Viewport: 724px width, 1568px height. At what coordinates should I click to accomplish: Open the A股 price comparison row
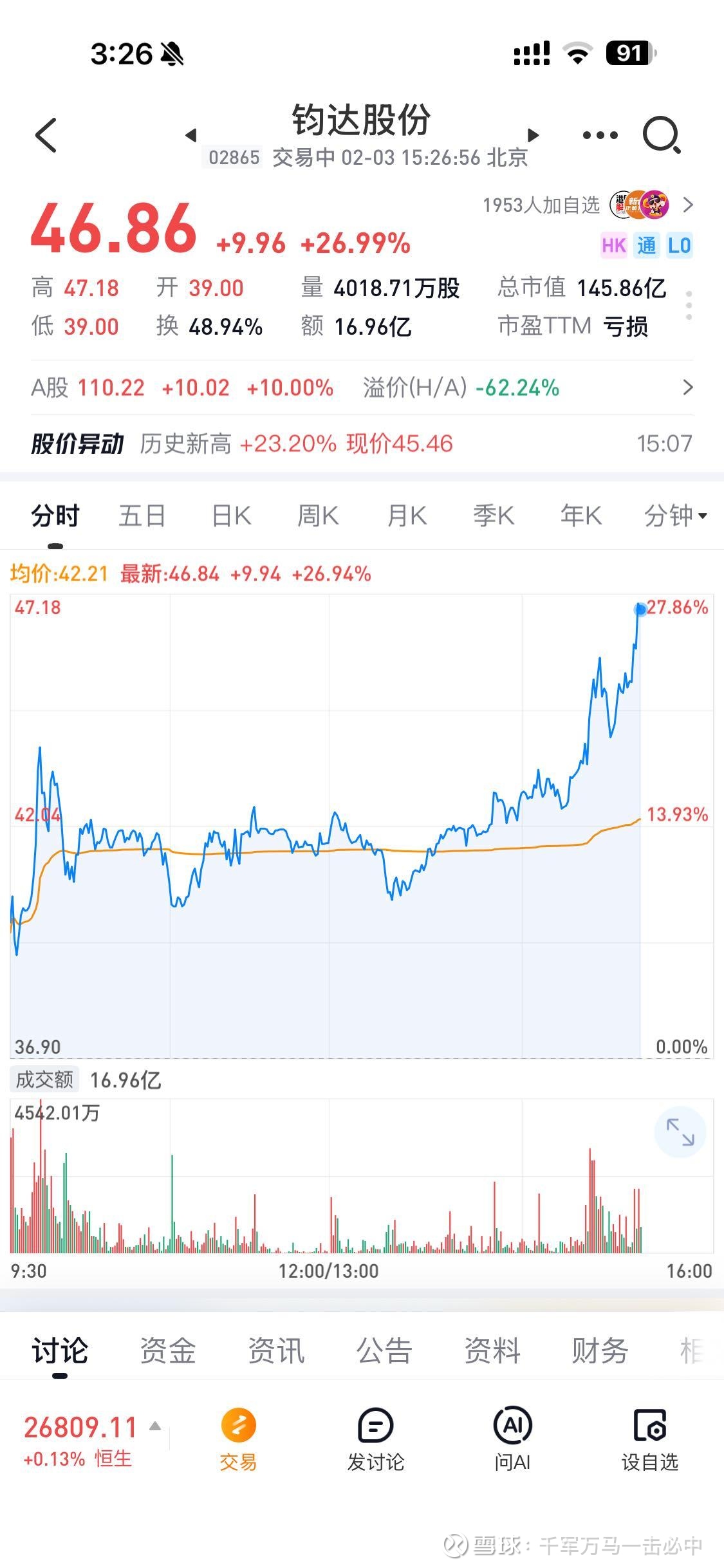362,387
